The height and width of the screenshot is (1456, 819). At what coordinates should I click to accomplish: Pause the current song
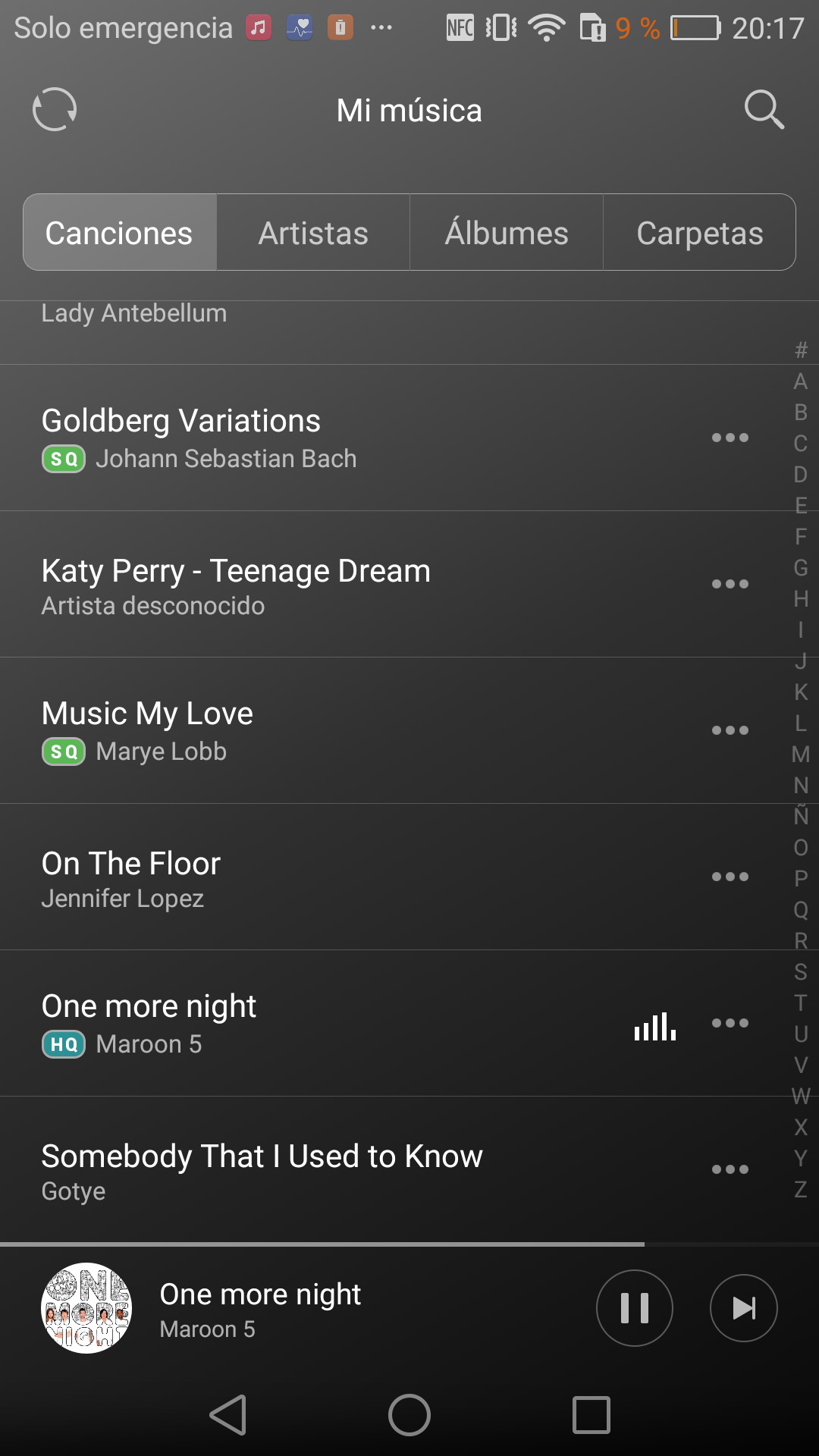pyautogui.click(x=635, y=1308)
